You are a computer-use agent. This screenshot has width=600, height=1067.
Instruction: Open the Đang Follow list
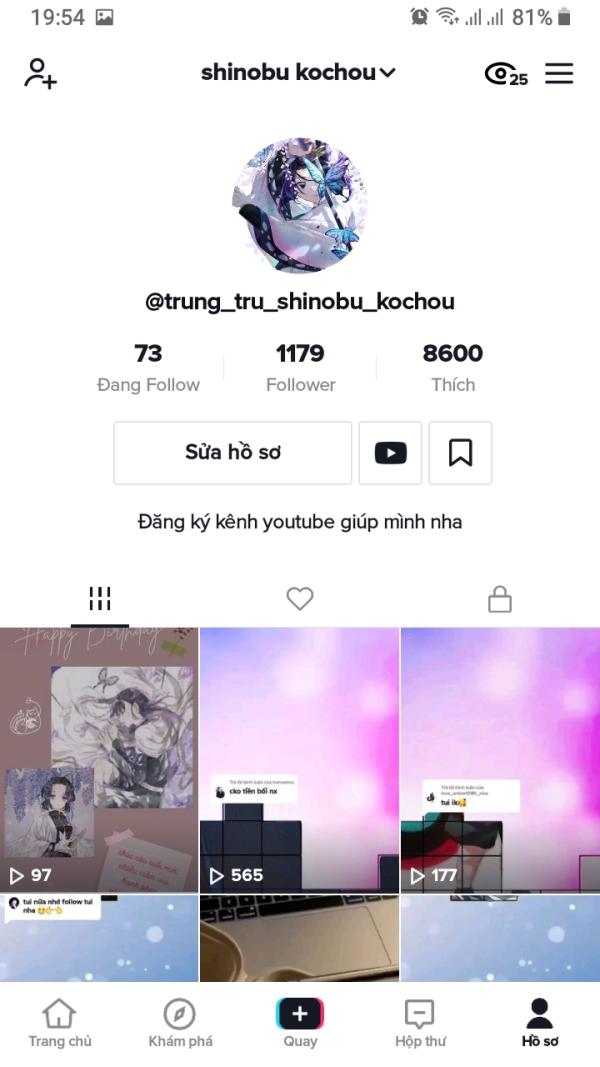tap(148, 368)
